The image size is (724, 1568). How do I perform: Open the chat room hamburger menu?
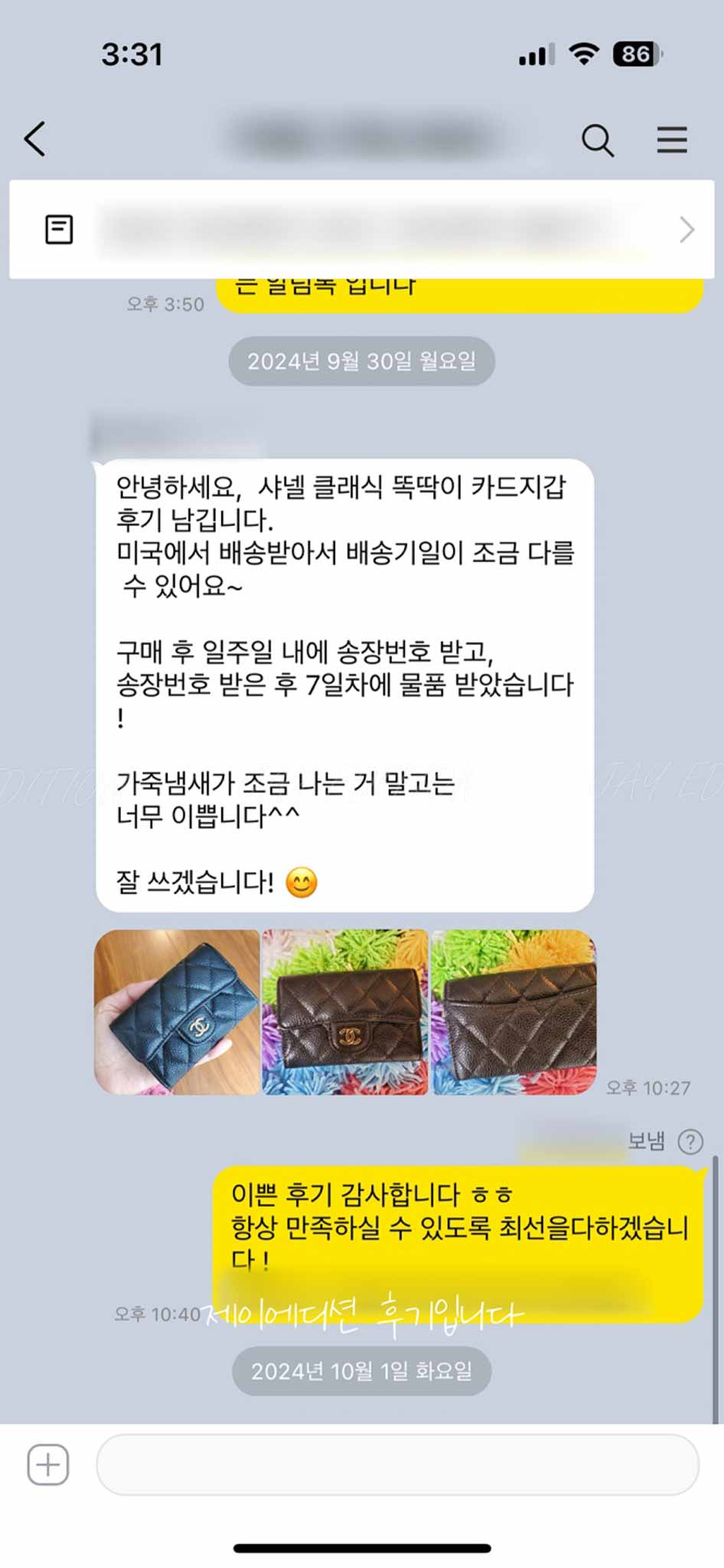tap(671, 140)
